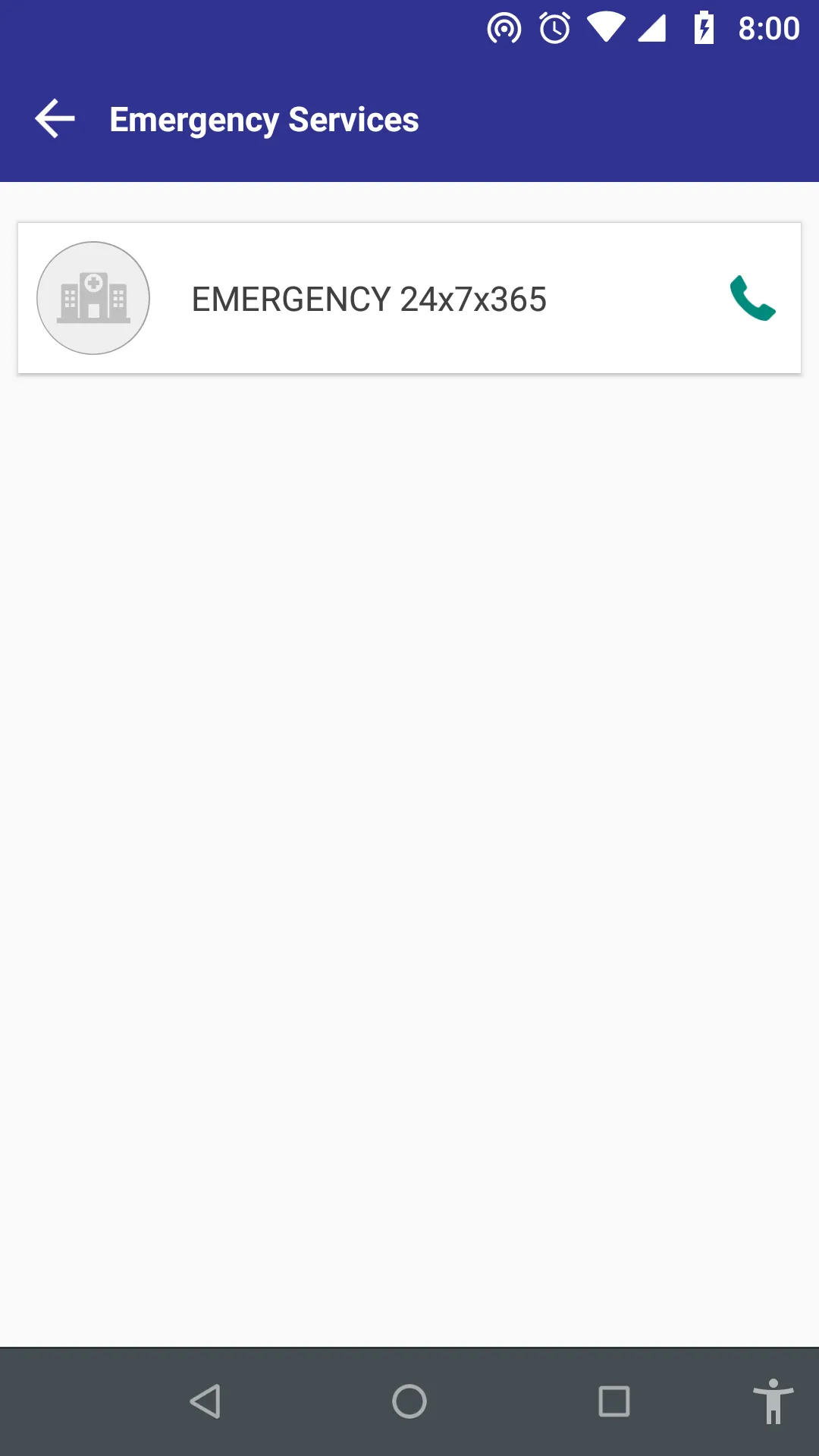The height and width of the screenshot is (1456, 819).
Task: Open the EMERGENCY 24x7x365 card
Action: [369, 299]
